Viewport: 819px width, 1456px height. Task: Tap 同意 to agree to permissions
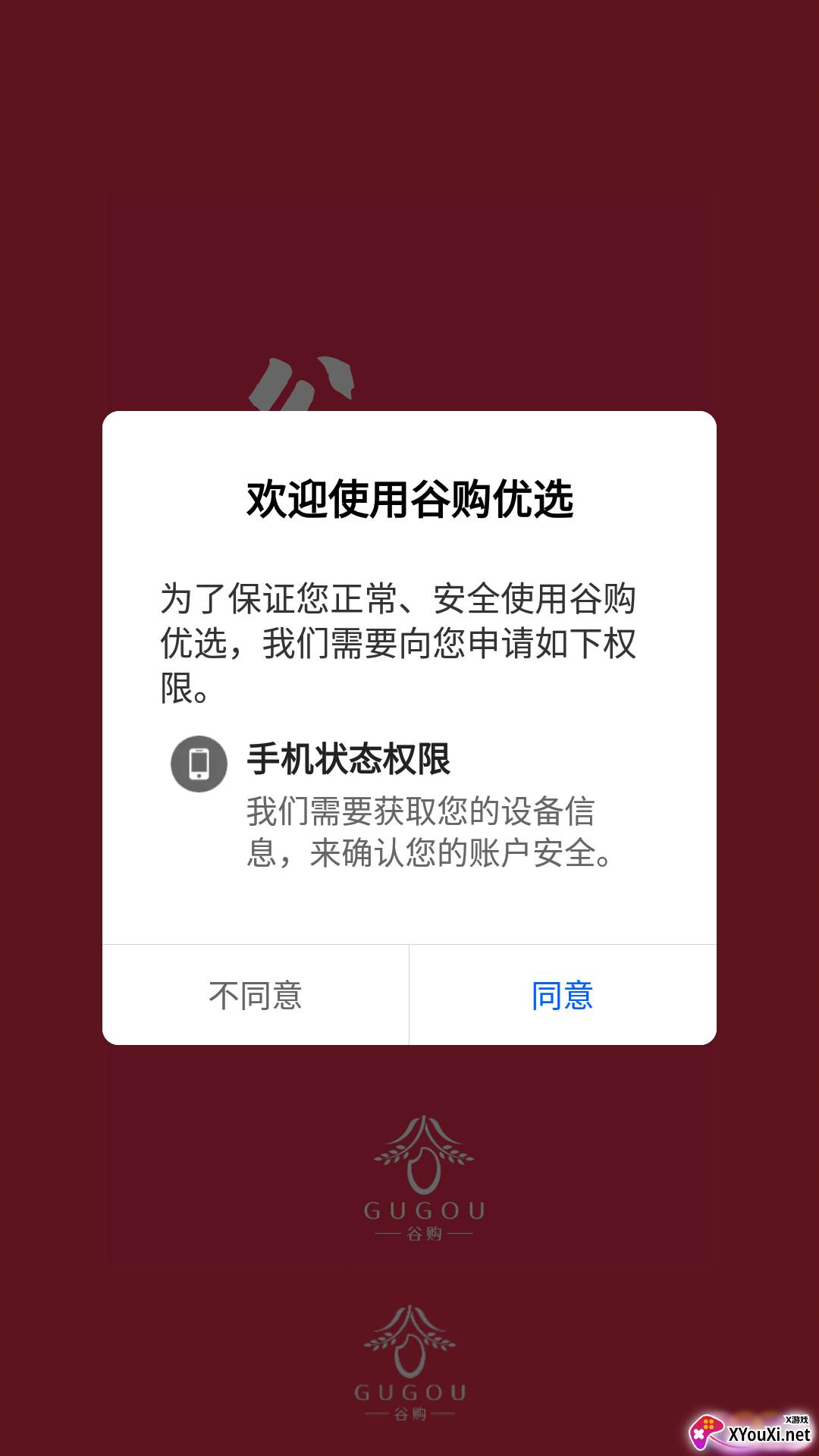click(562, 995)
